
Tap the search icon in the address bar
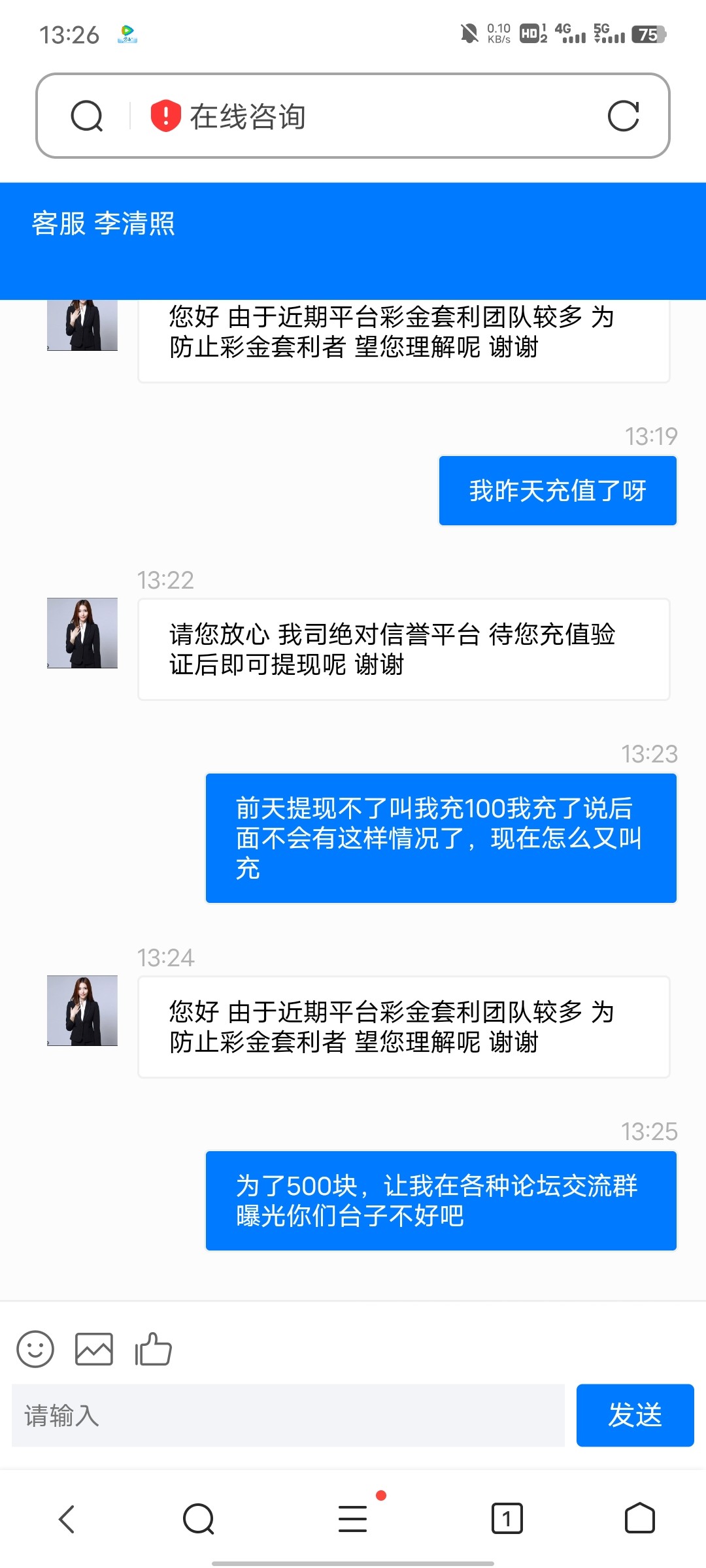tap(87, 116)
